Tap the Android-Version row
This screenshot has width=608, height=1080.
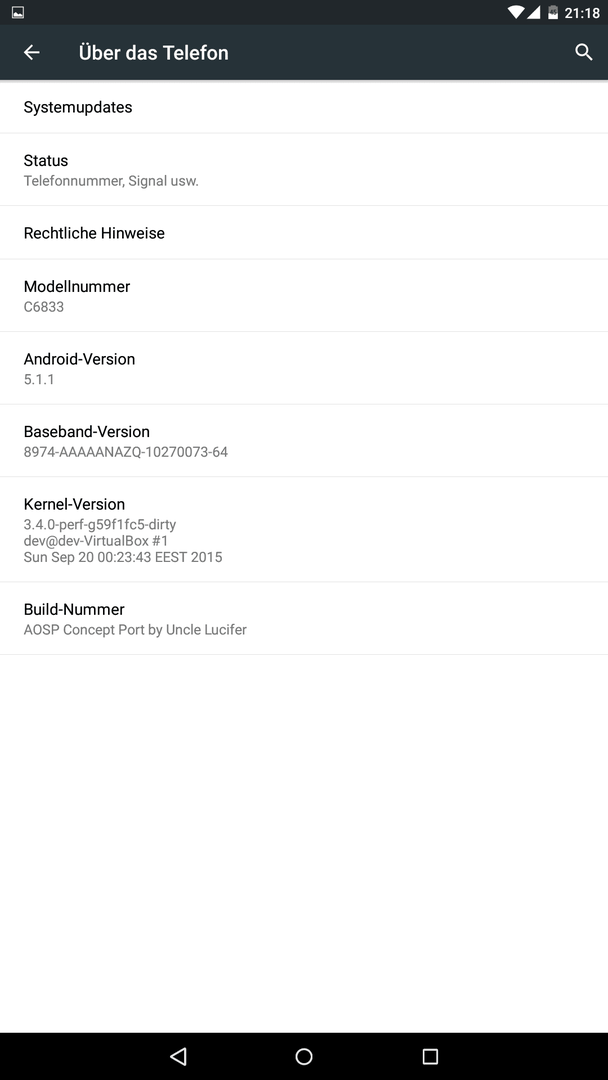tap(304, 368)
